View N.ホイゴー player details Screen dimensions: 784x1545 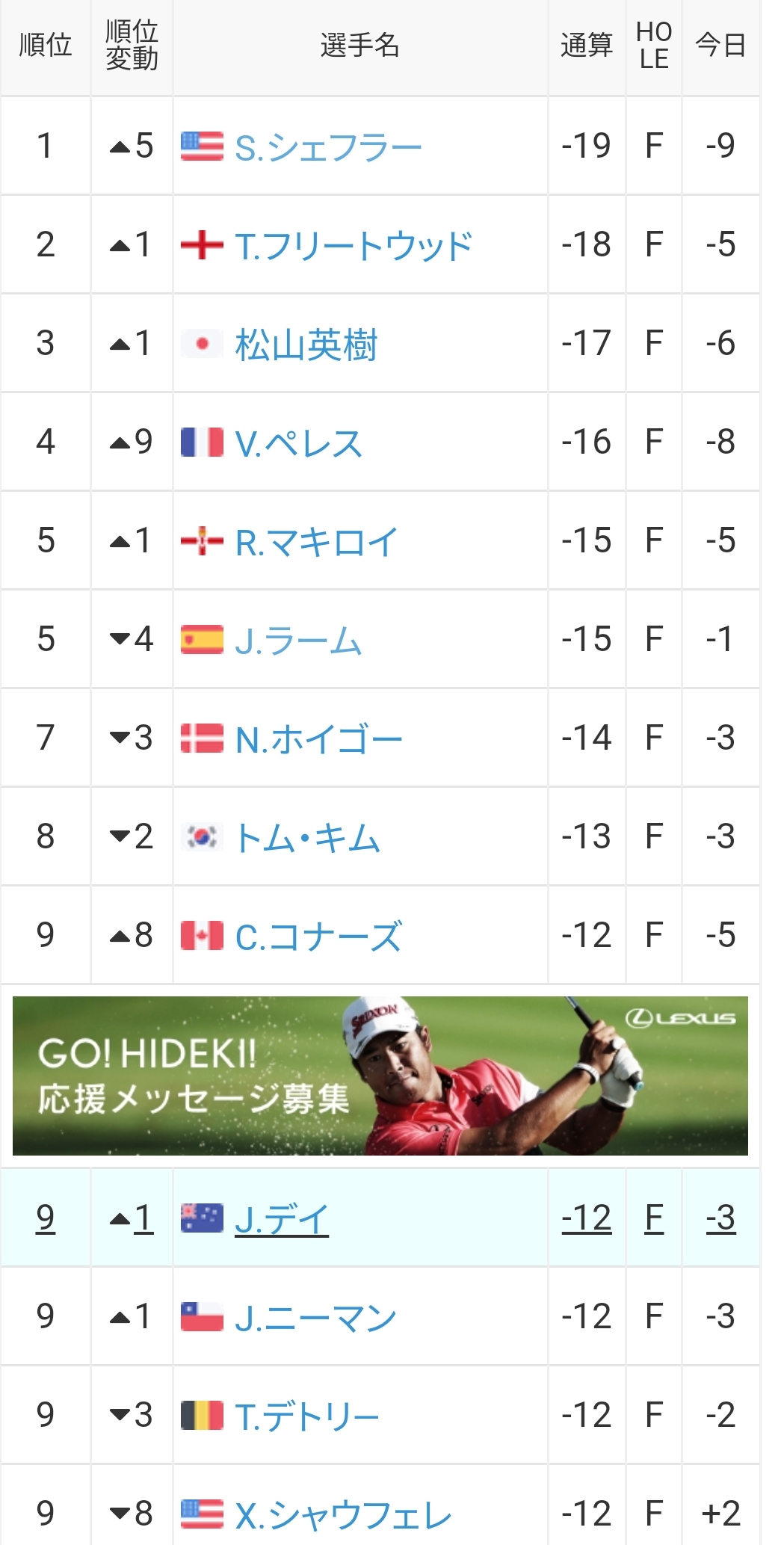(x=318, y=738)
